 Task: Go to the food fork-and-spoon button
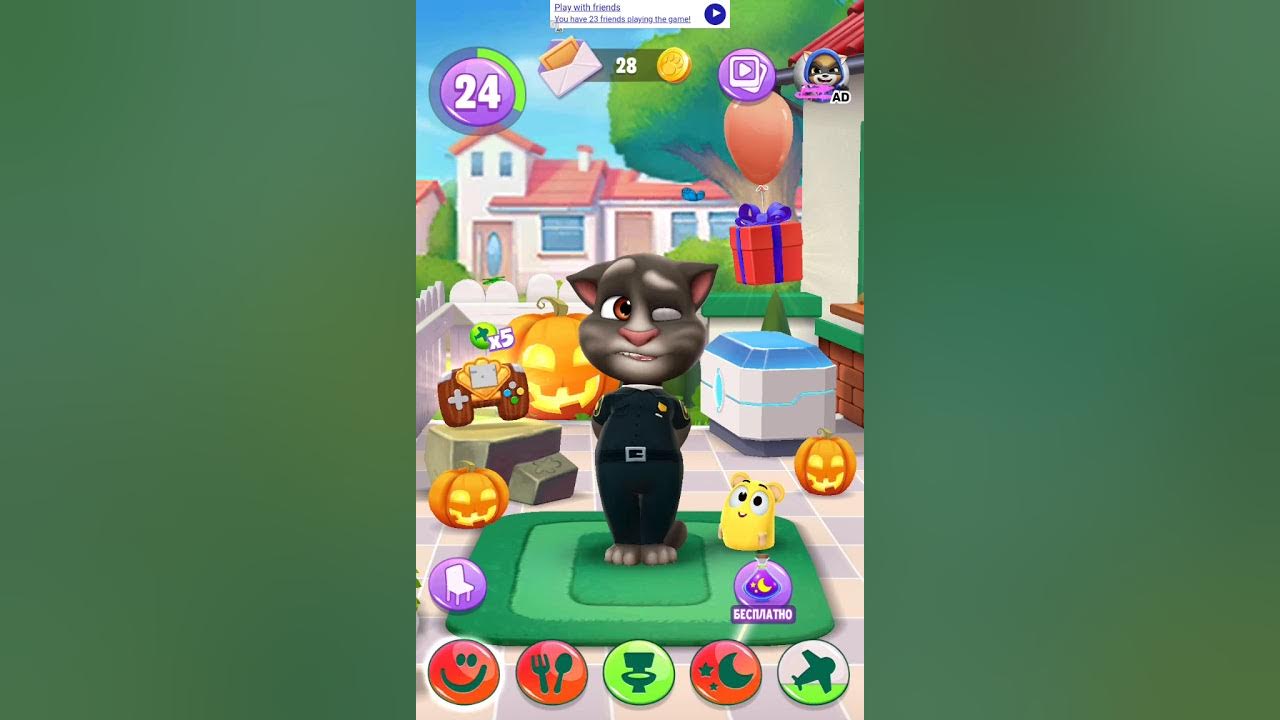coord(551,672)
